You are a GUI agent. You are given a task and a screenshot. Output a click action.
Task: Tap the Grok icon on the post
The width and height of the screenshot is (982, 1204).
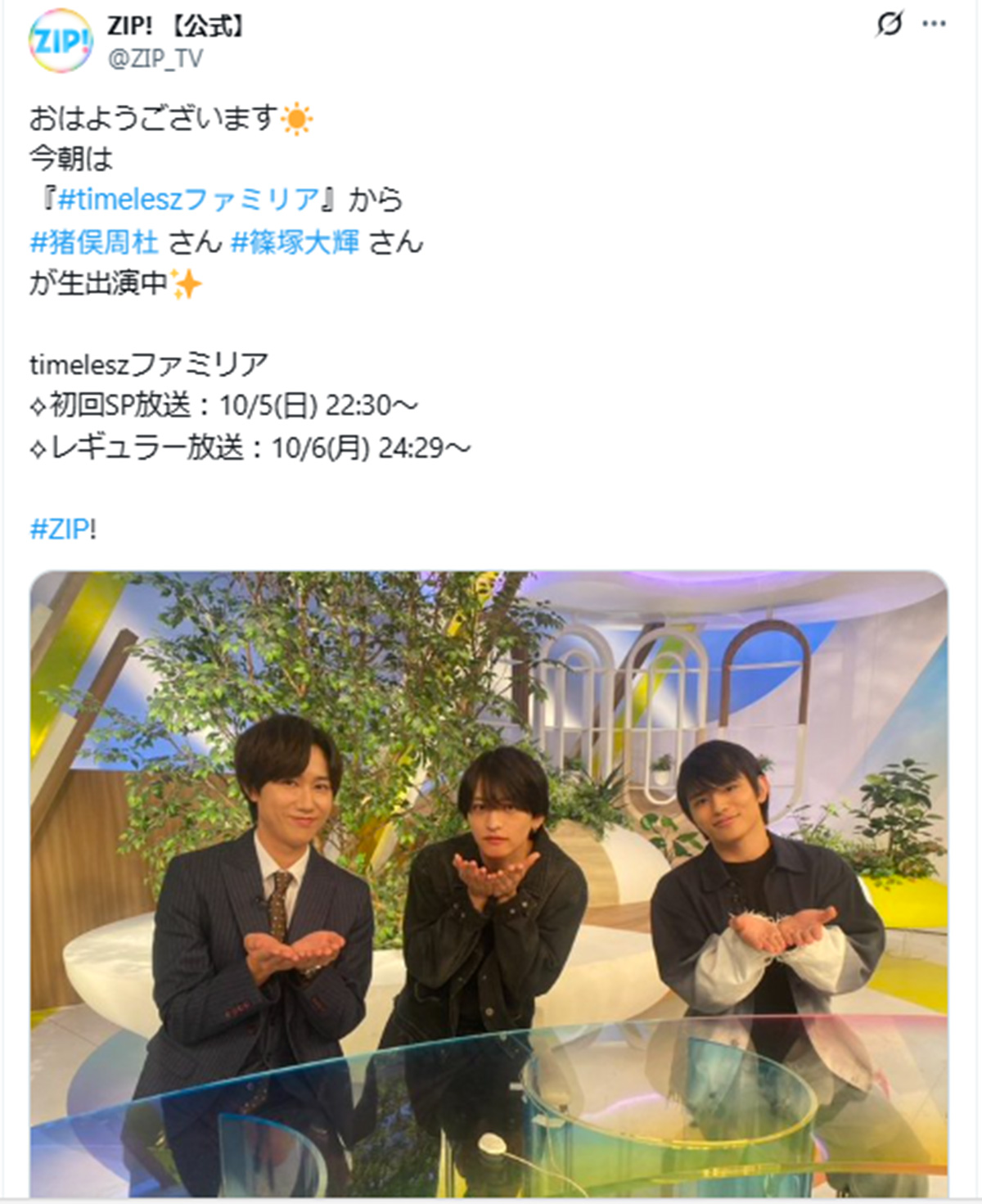coord(890,24)
